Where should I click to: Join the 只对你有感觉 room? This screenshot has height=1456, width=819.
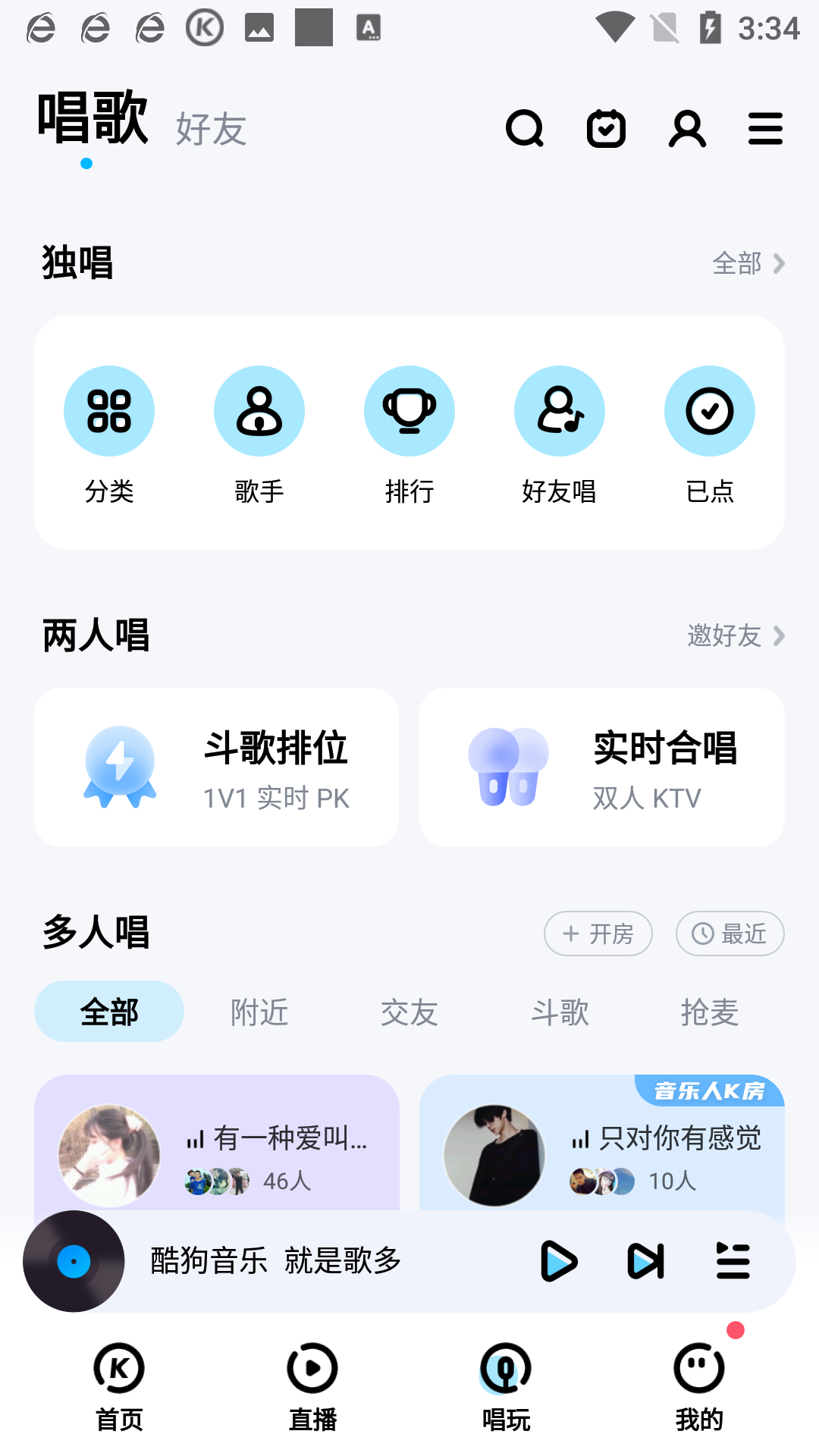point(602,1145)
